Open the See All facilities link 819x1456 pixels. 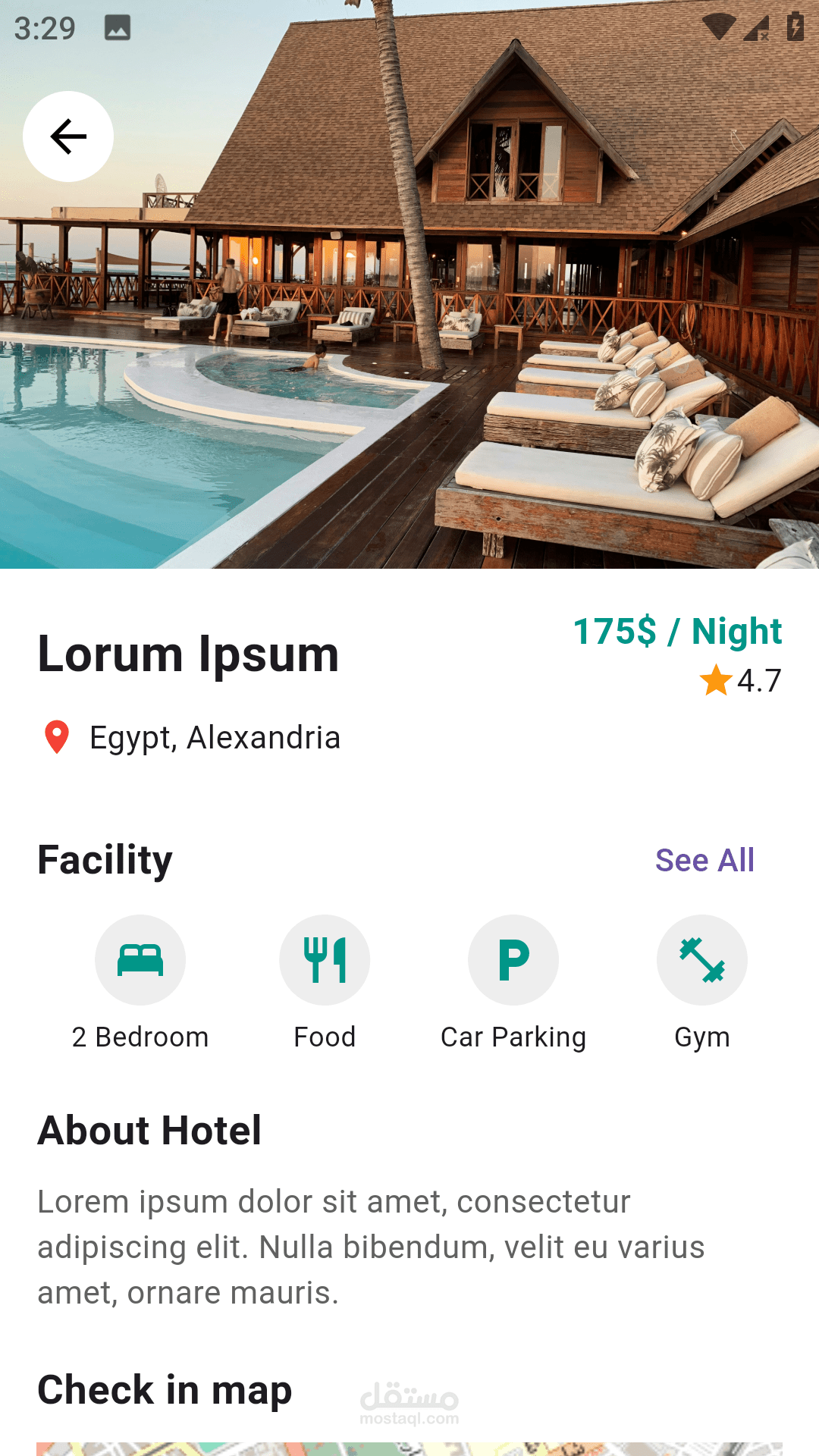coord(704,860)
